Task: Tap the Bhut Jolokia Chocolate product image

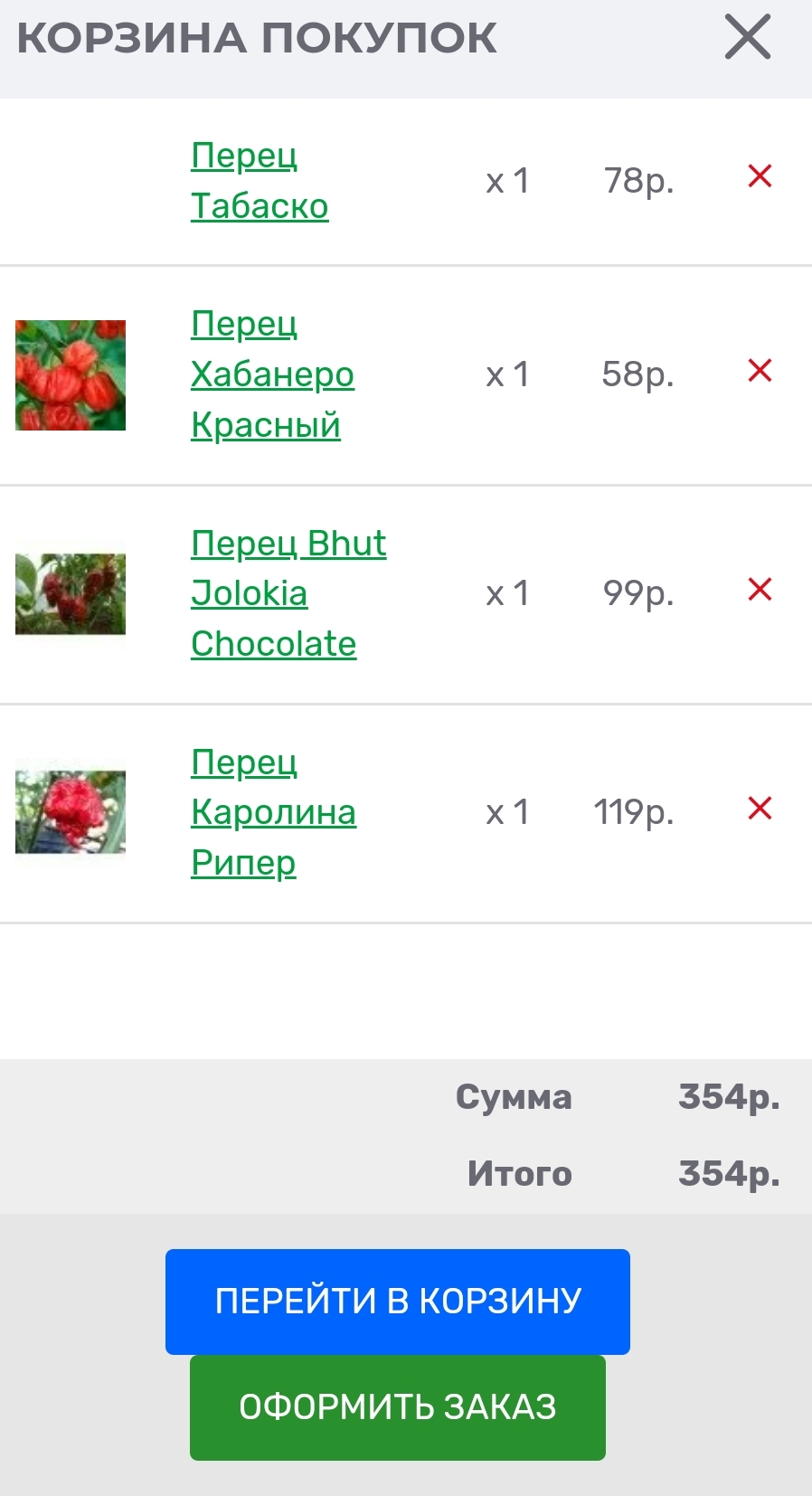Action: point(71,593)
